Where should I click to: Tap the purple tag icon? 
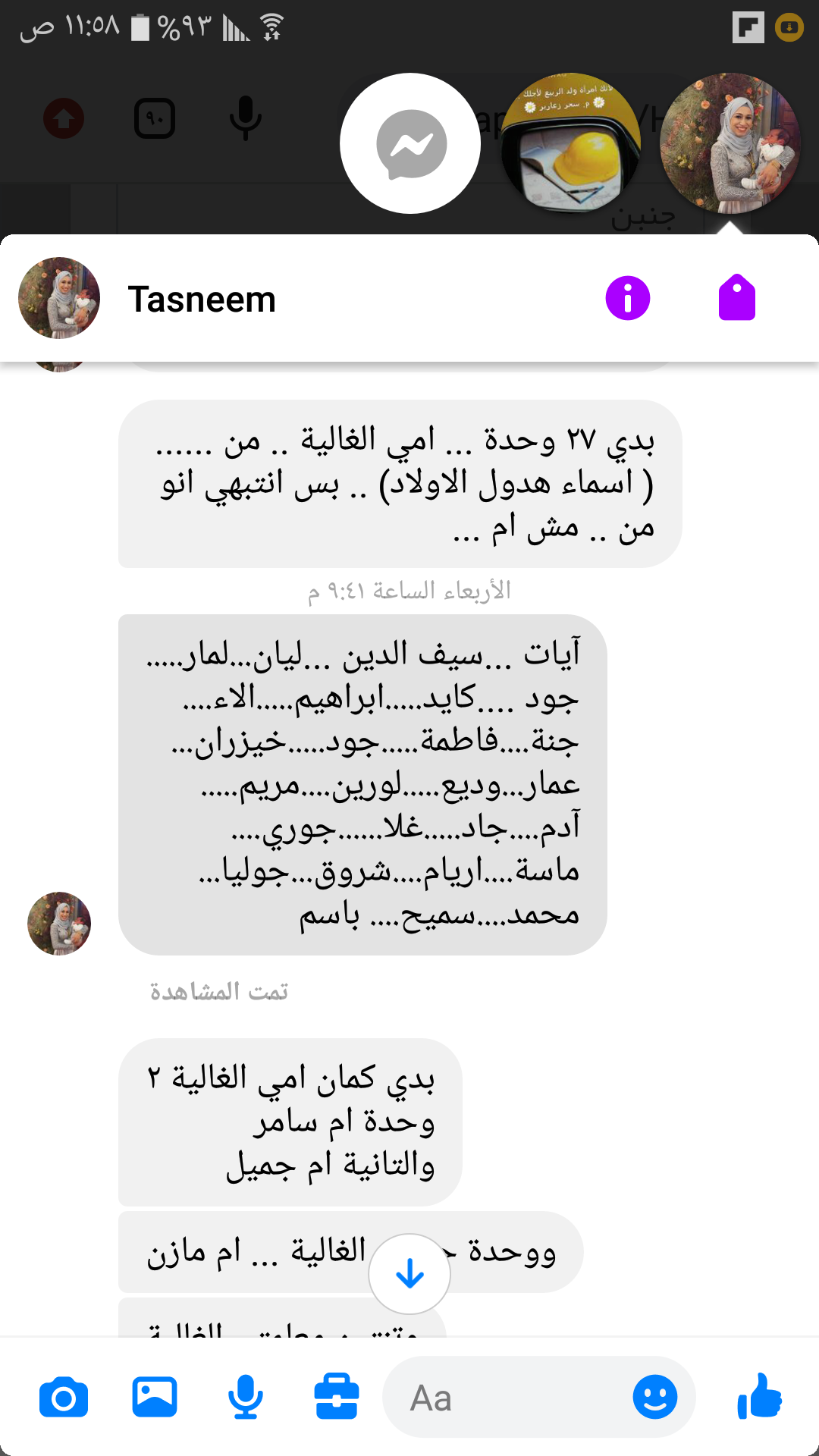point(736,298)
